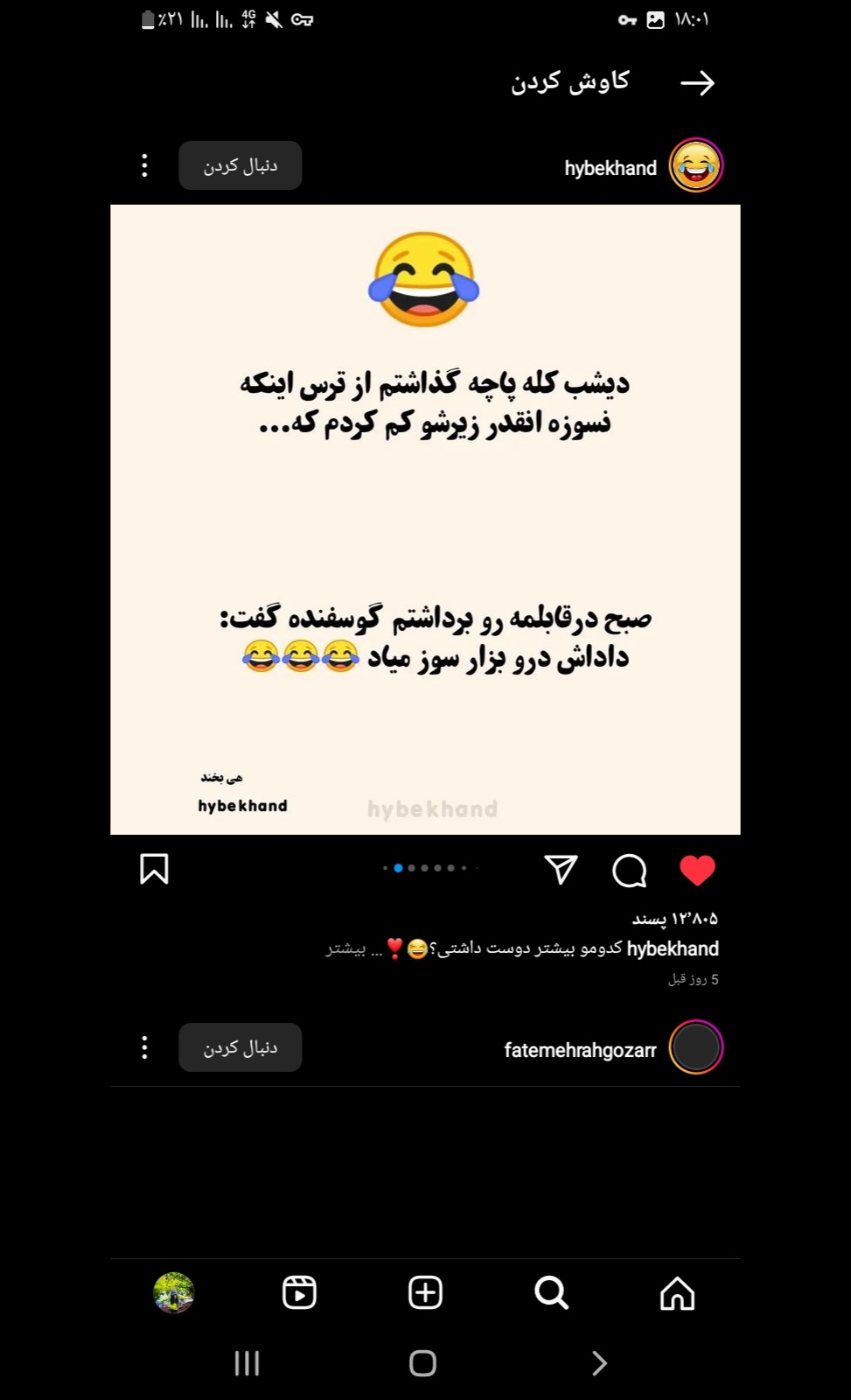
Task: Open the overflow menu on hybekhand's post
Action: [144, 165]
